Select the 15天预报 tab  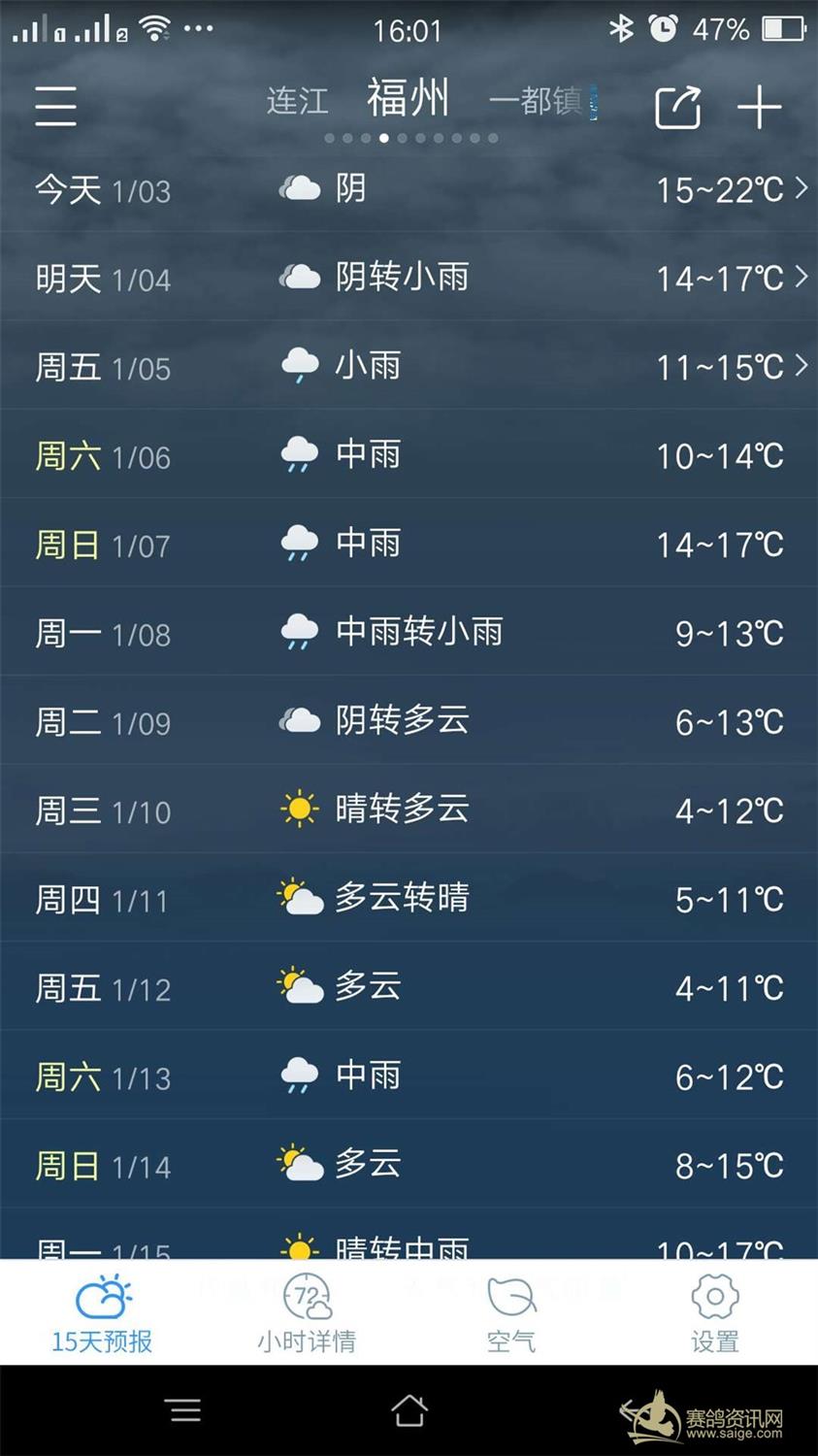coord(102,1313)
